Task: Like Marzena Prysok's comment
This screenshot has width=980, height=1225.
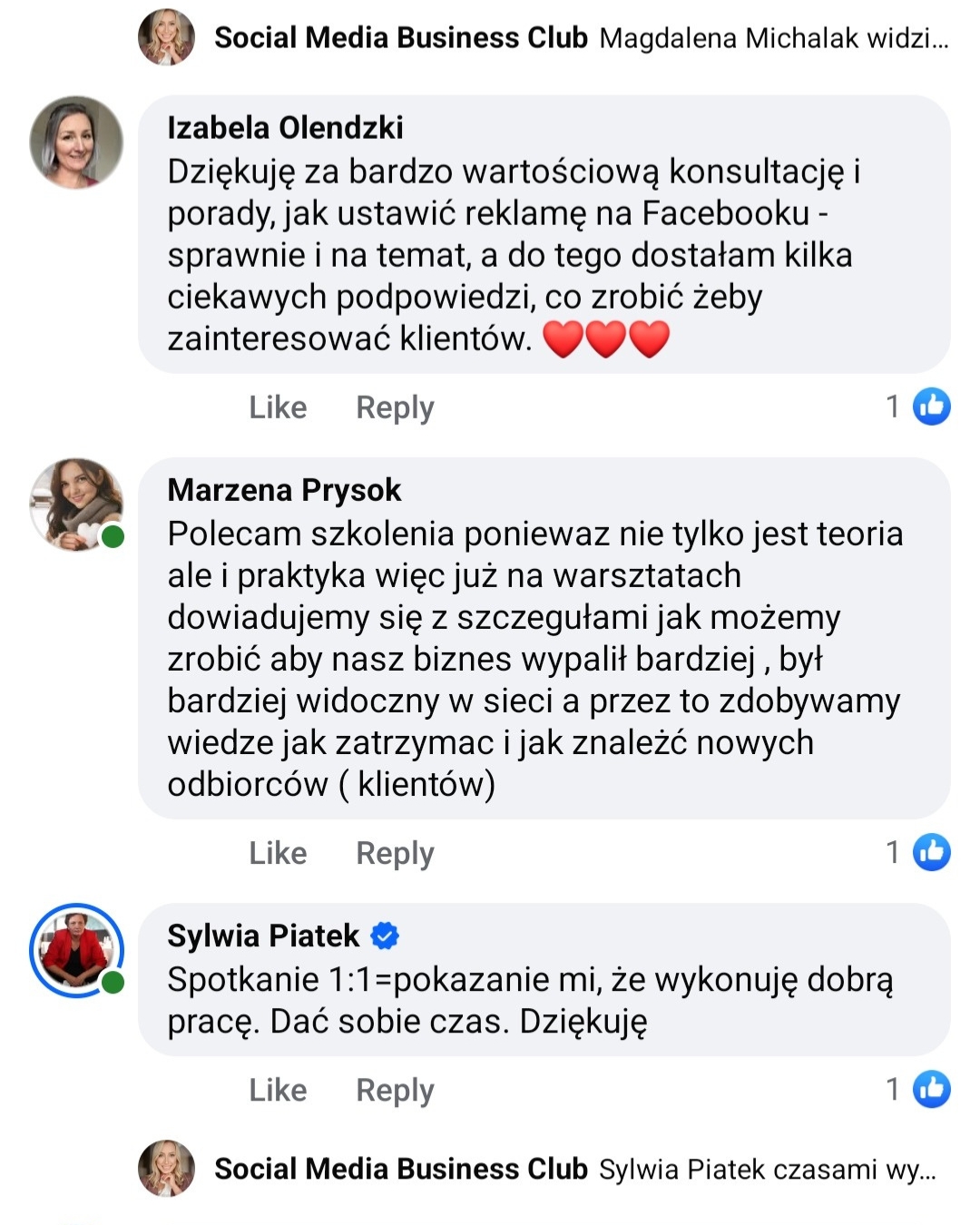Action: [278, 853]
